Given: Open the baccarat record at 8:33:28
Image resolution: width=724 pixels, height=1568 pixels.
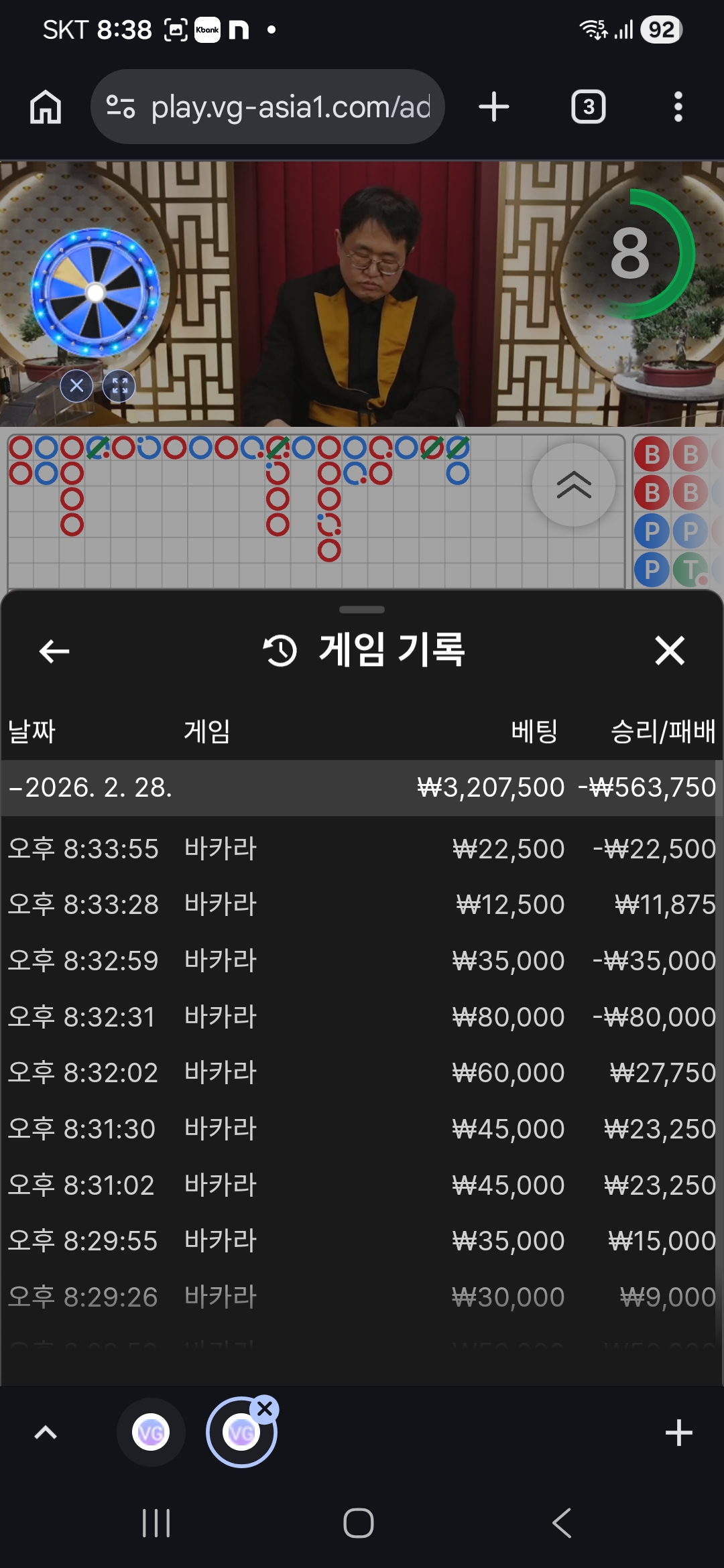Looking at the screenshot, I should (362, 905).
